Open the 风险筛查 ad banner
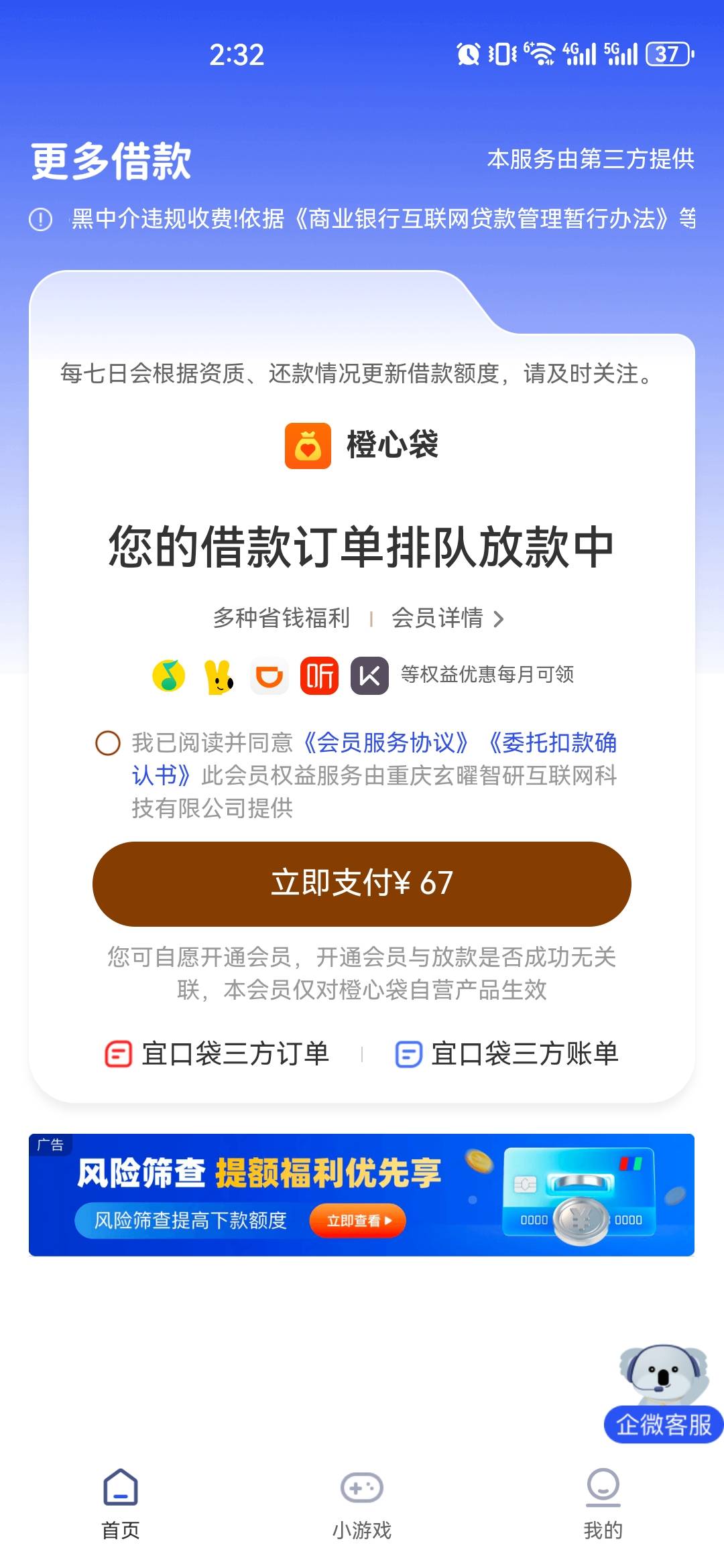Viewport: 724px width, 1568px height. coord(362,1195)
